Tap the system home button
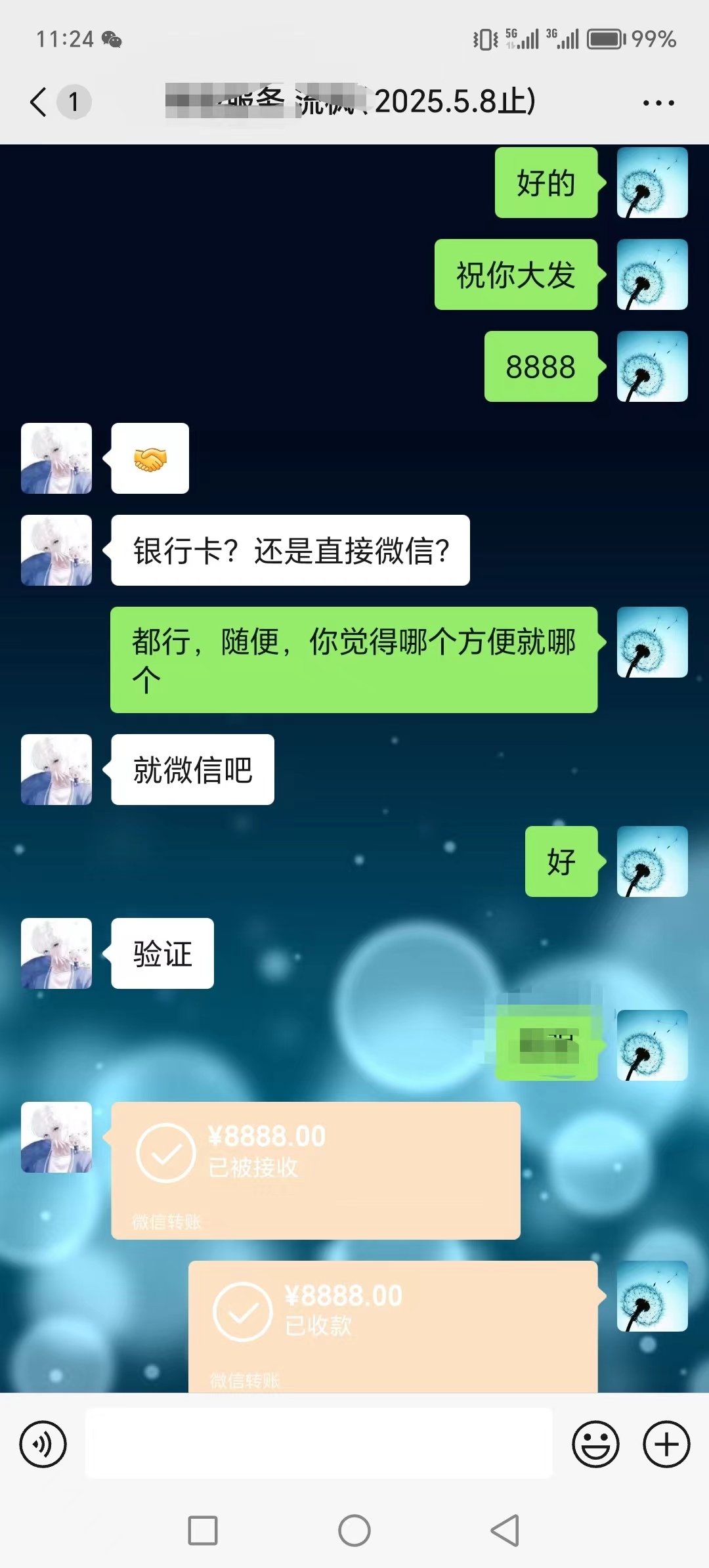 coord(354,1531)
